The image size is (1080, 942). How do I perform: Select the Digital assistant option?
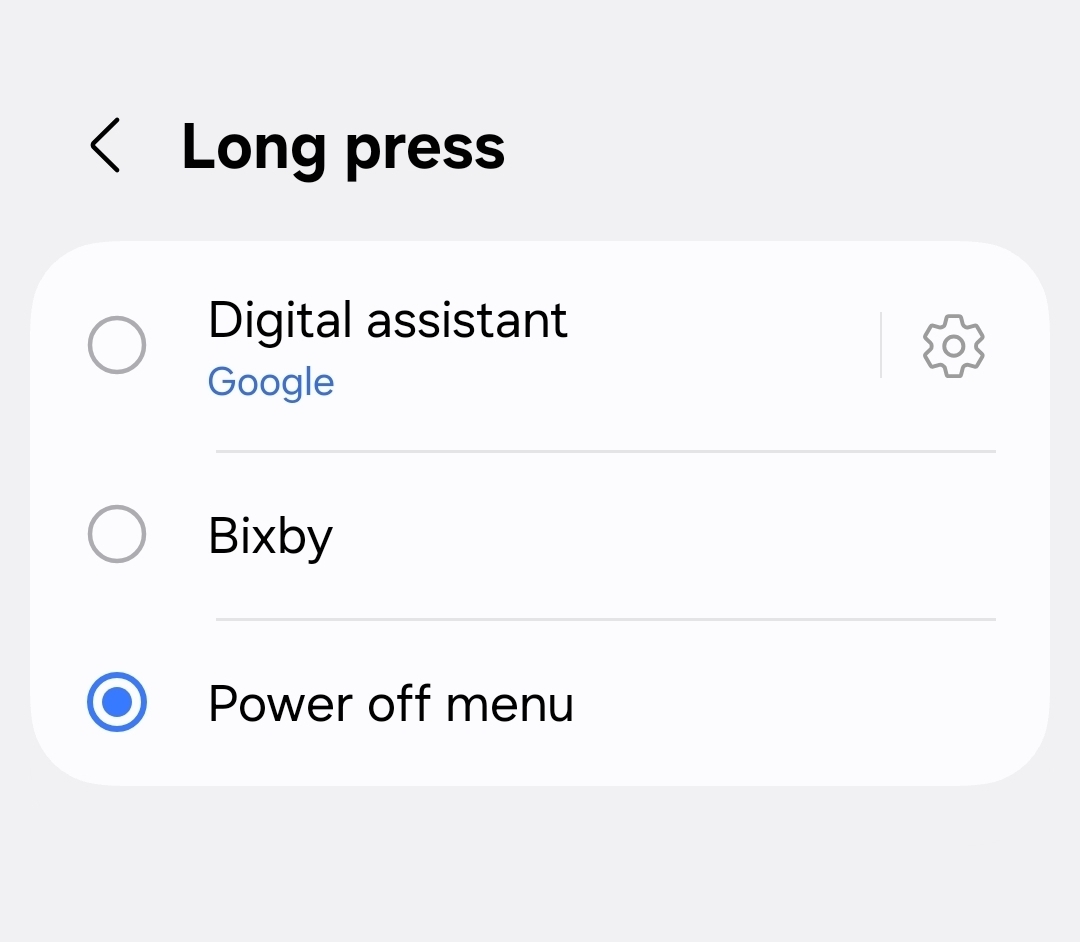(117, 346)
